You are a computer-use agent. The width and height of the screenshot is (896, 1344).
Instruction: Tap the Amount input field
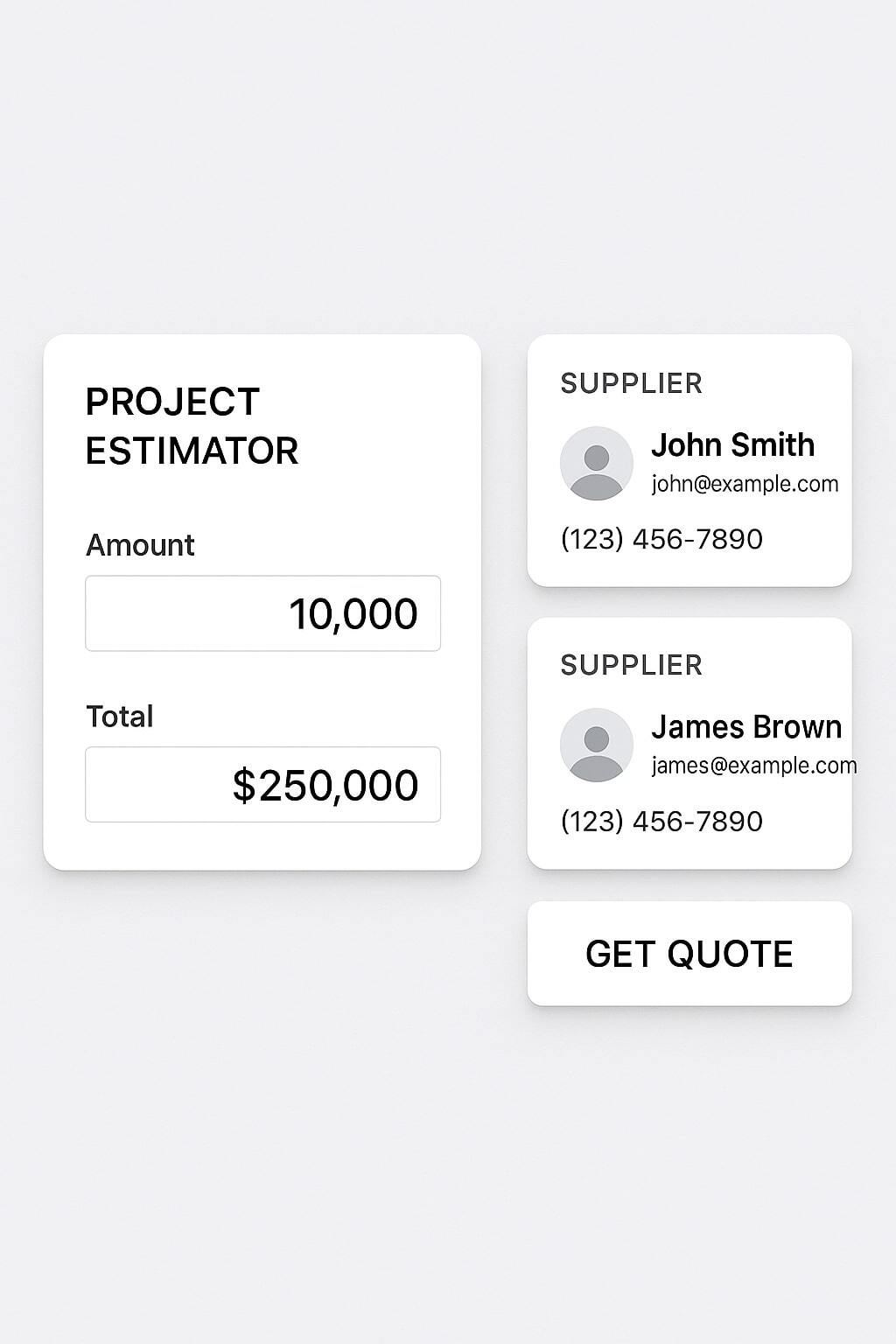(262, 613)
